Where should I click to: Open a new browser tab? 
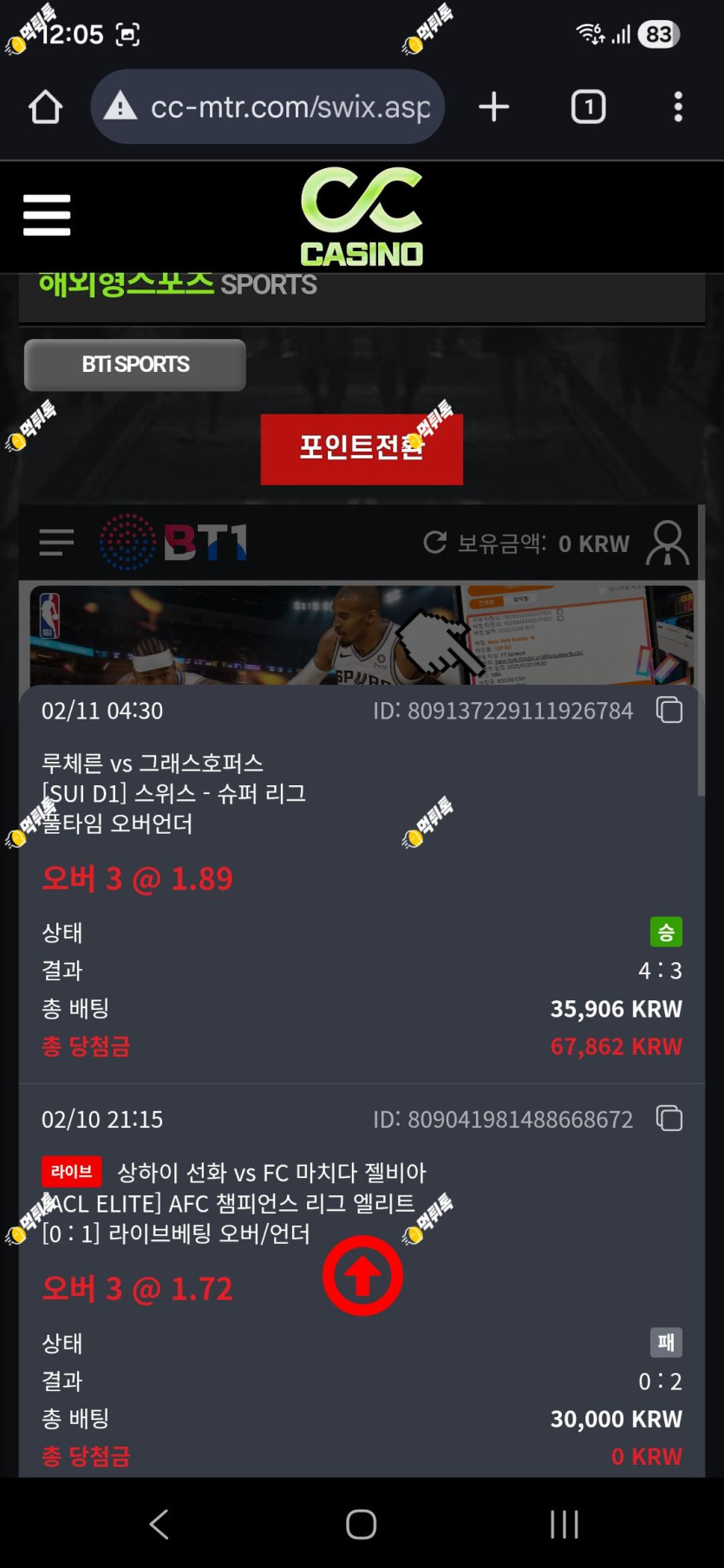point(493,107)
